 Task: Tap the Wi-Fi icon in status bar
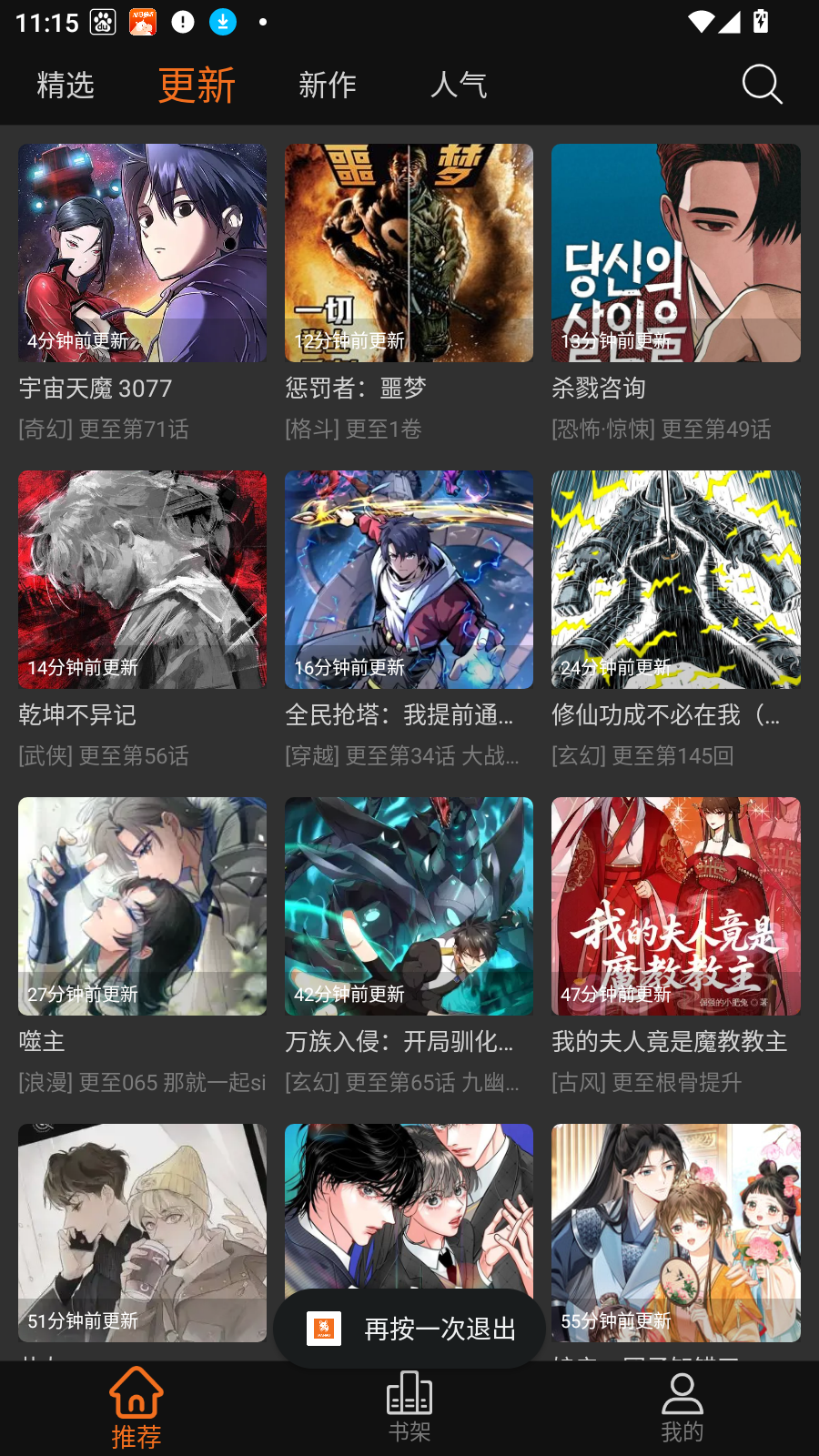pyautogui.click(x=702, y=20)
